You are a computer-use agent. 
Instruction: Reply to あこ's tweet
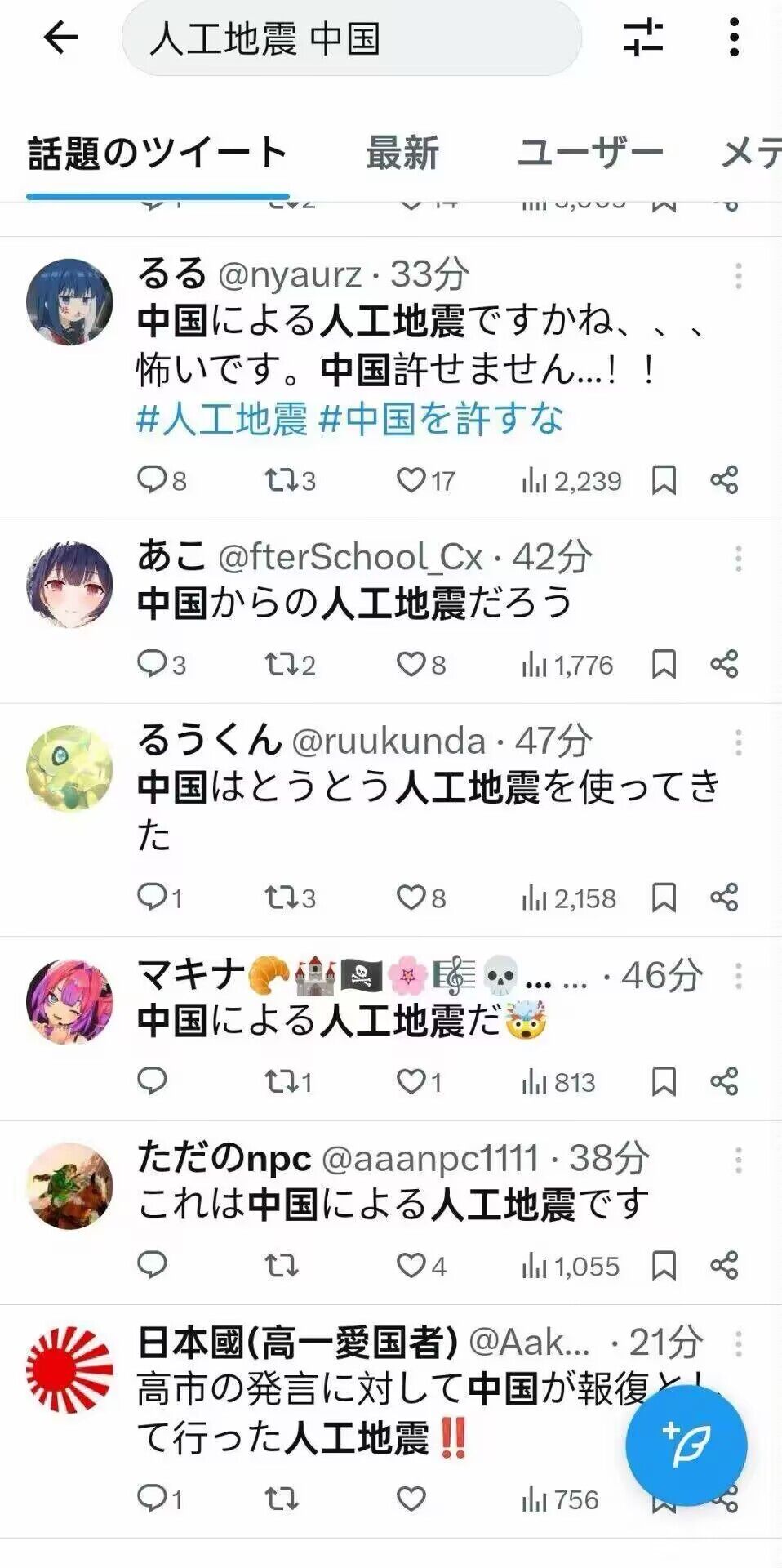click(x=152, y=664)
